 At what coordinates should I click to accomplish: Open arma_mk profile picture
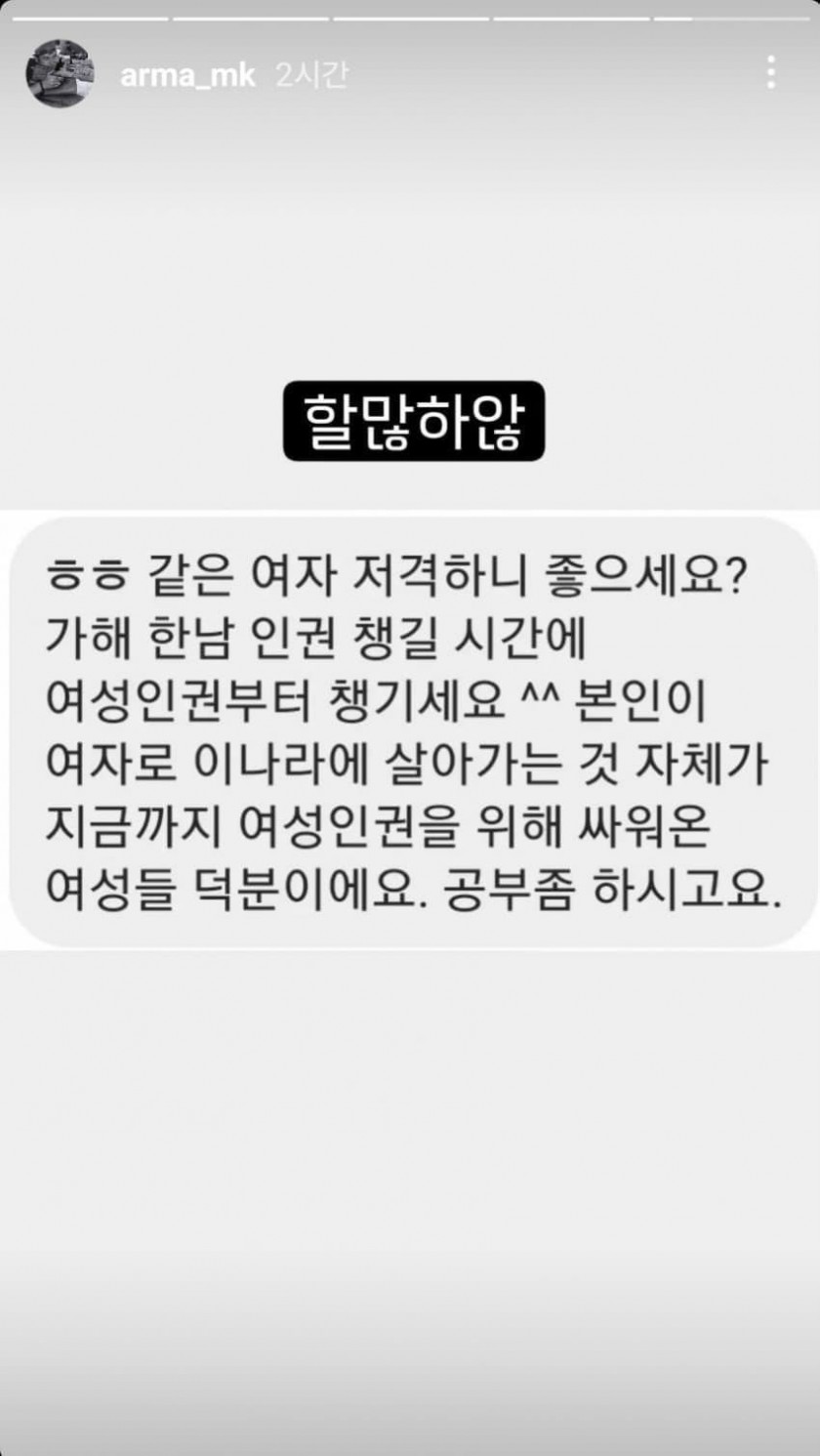click(x=60, y=74)
